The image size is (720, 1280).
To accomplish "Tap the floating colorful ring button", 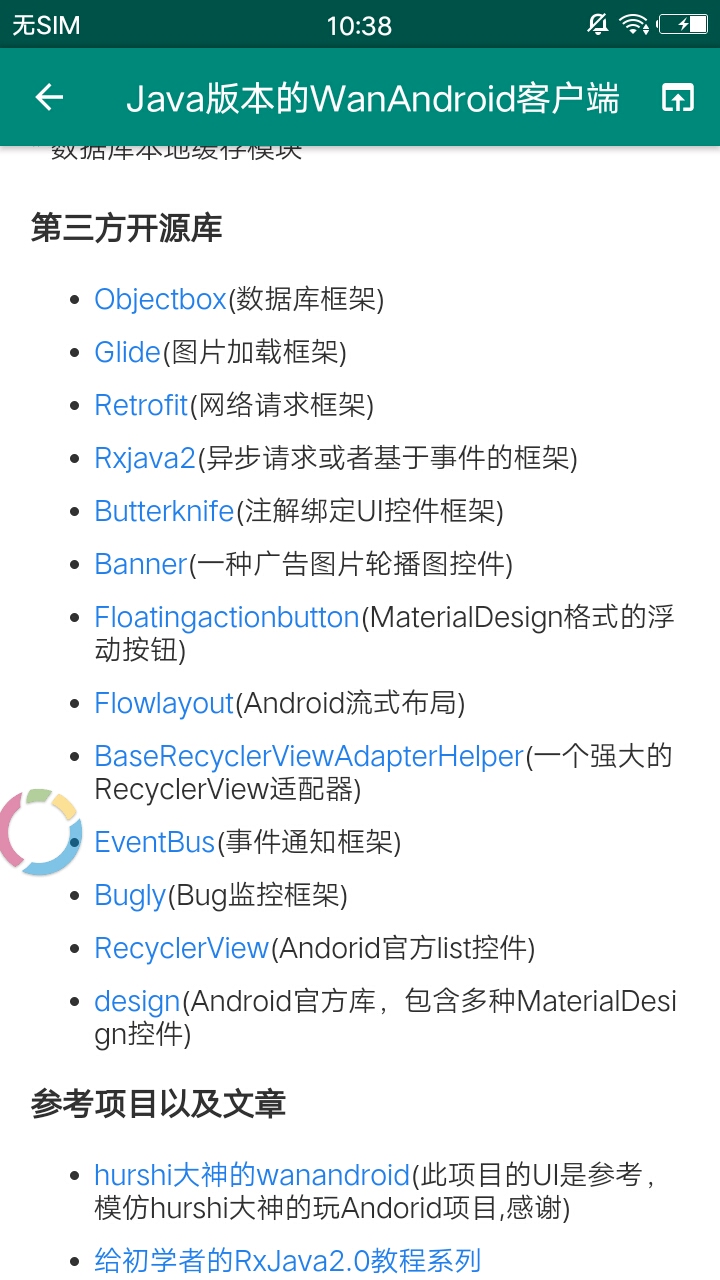I will (40, 832).
